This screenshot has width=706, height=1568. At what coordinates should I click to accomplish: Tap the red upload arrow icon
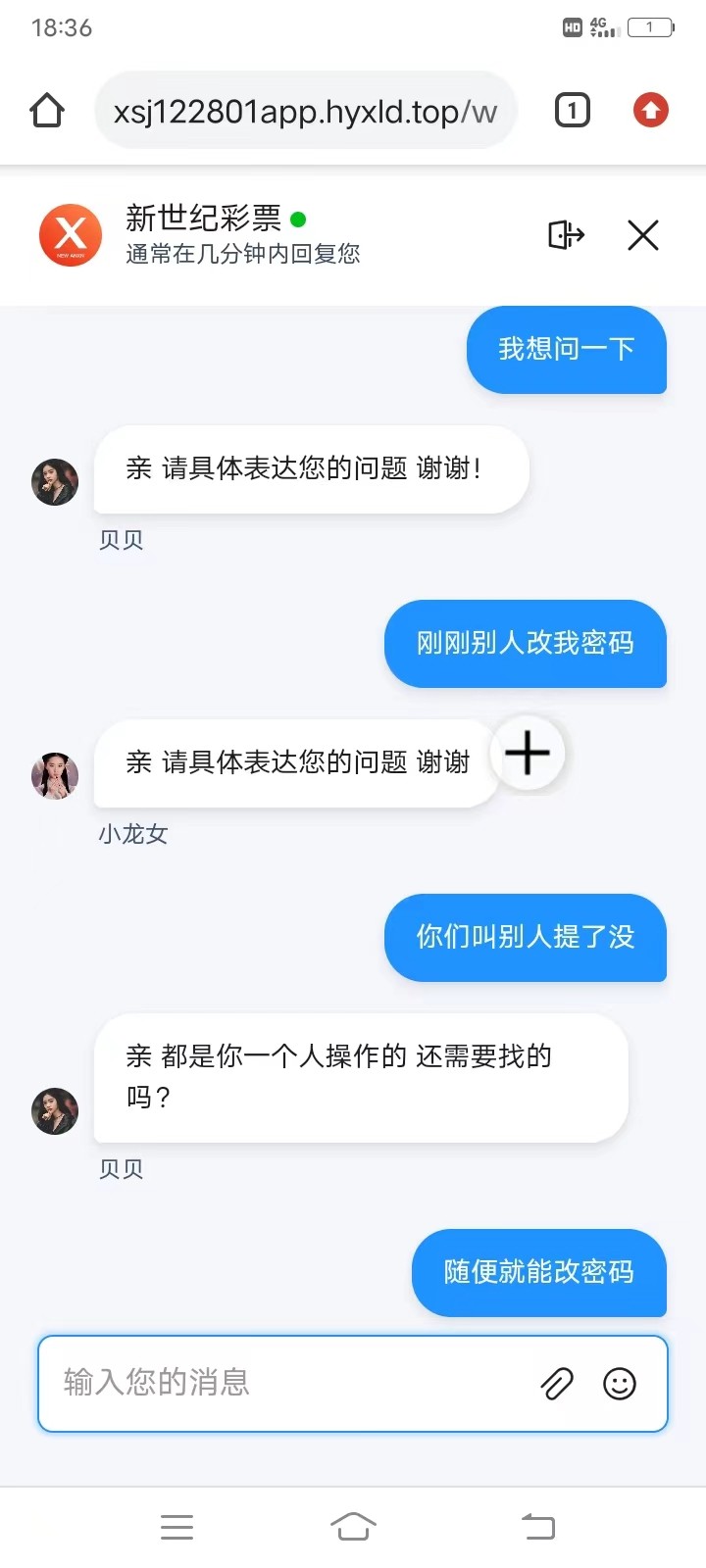tap(651, 111)
